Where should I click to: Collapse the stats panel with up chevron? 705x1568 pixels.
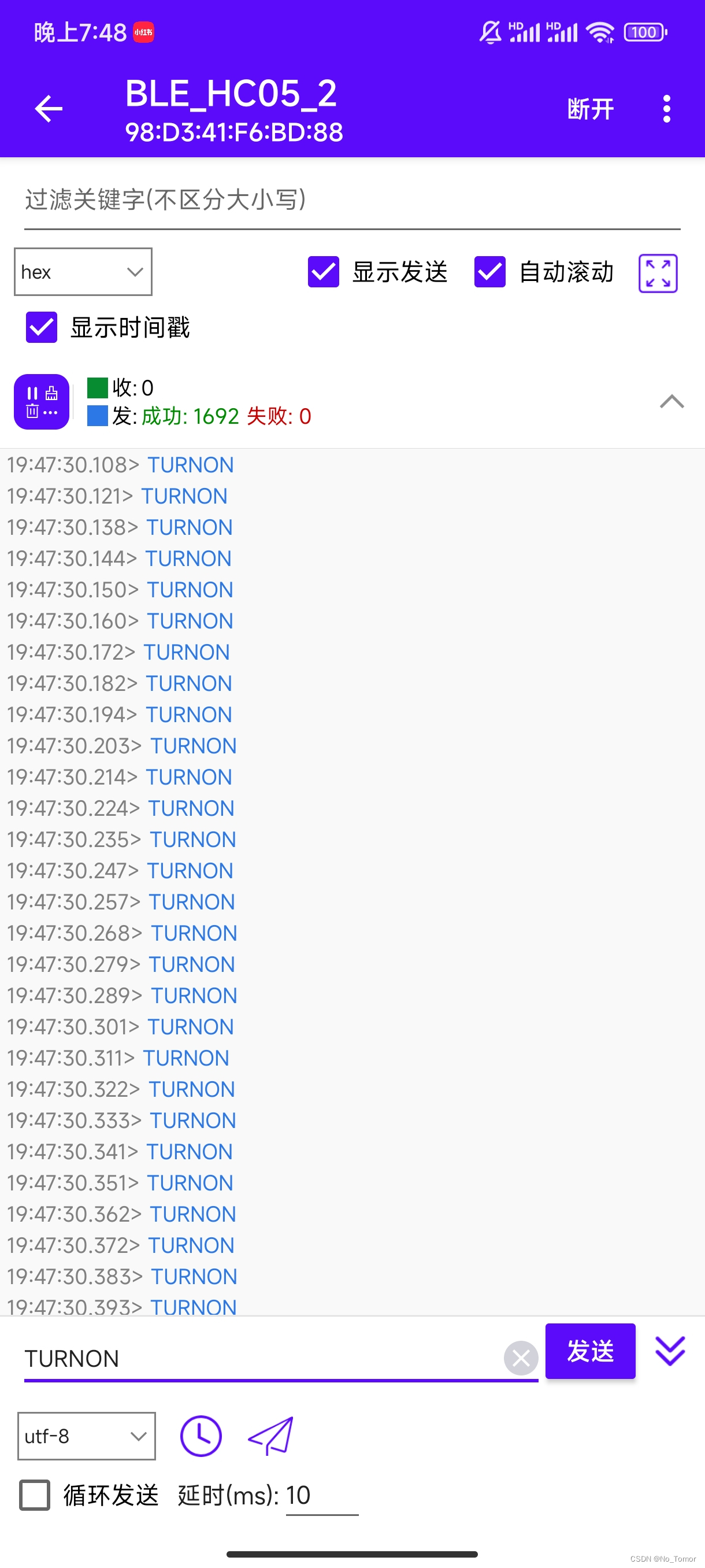tap(671, 402)
